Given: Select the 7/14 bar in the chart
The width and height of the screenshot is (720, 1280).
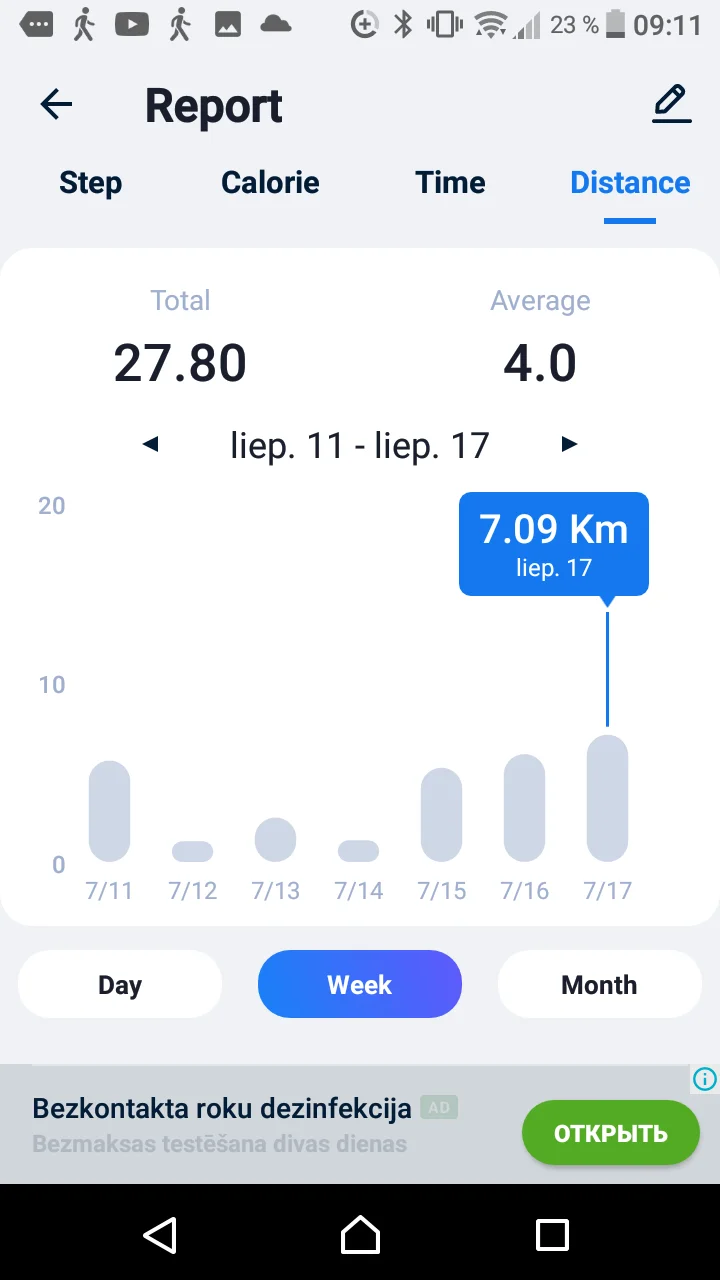Looking at the screenshot, I should (359, 851).
